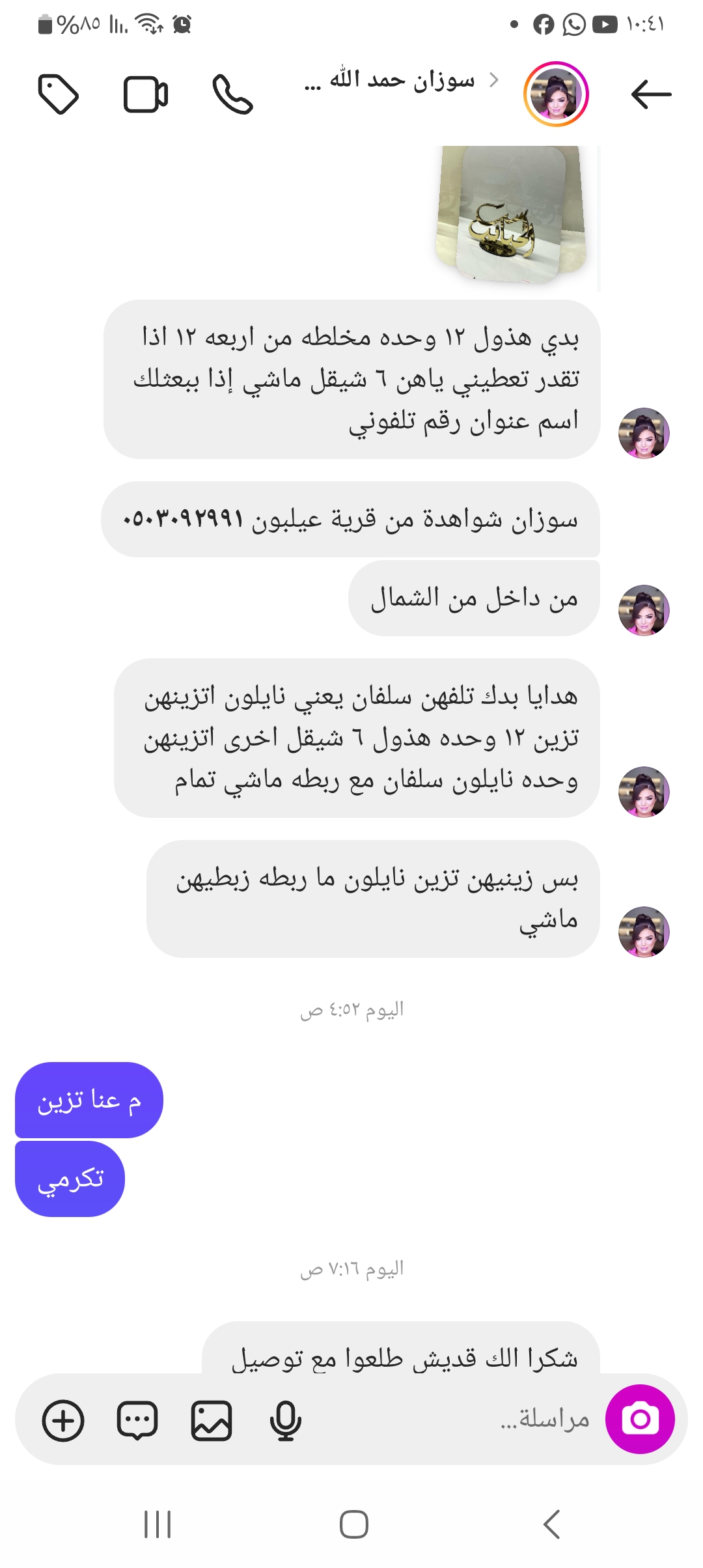The image size is (703, 1568).
Task: Go to the system home screen
Action: [x=353, y=1524]
